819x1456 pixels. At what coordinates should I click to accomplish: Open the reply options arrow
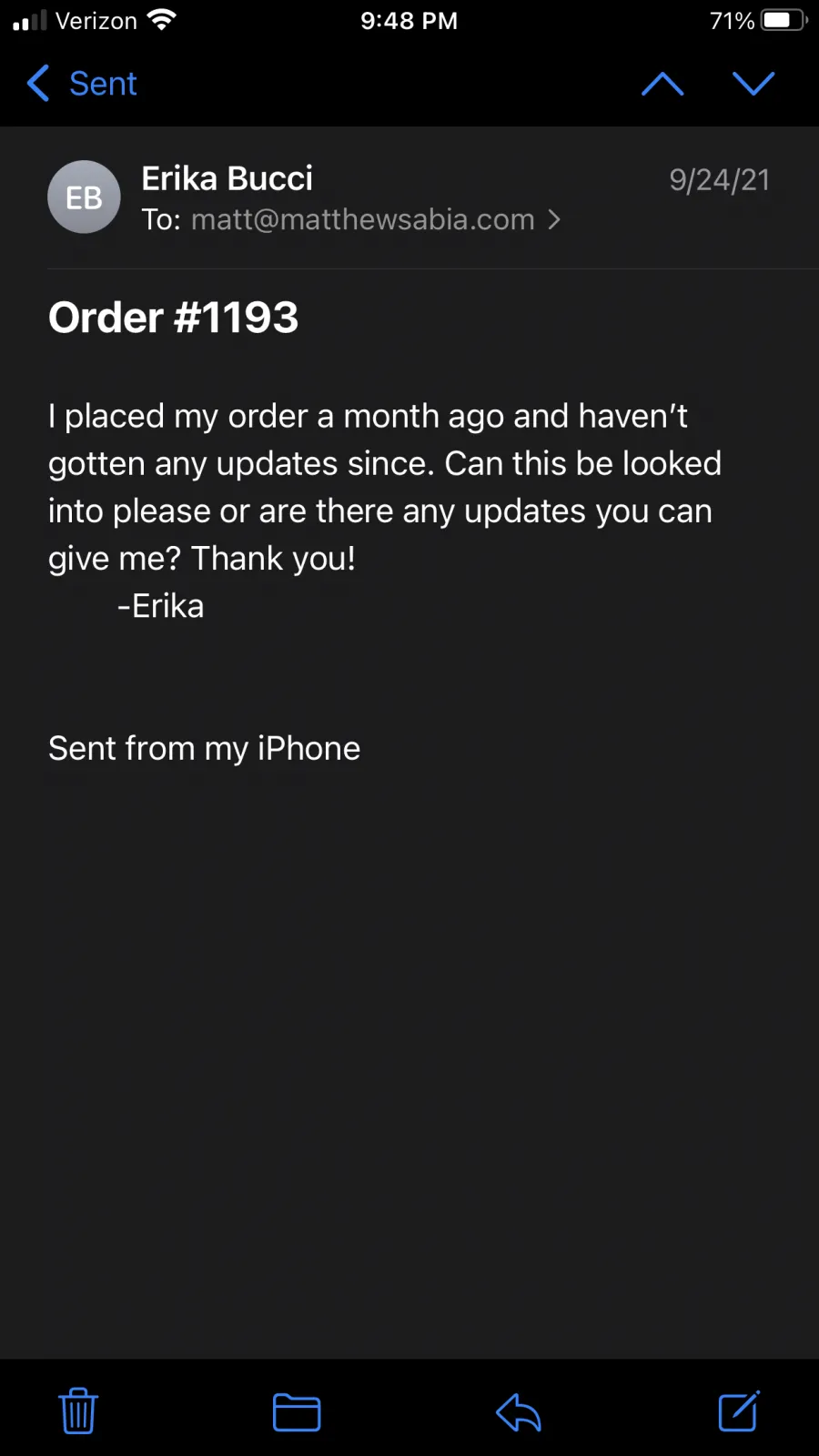click(x=519, y=1412)
